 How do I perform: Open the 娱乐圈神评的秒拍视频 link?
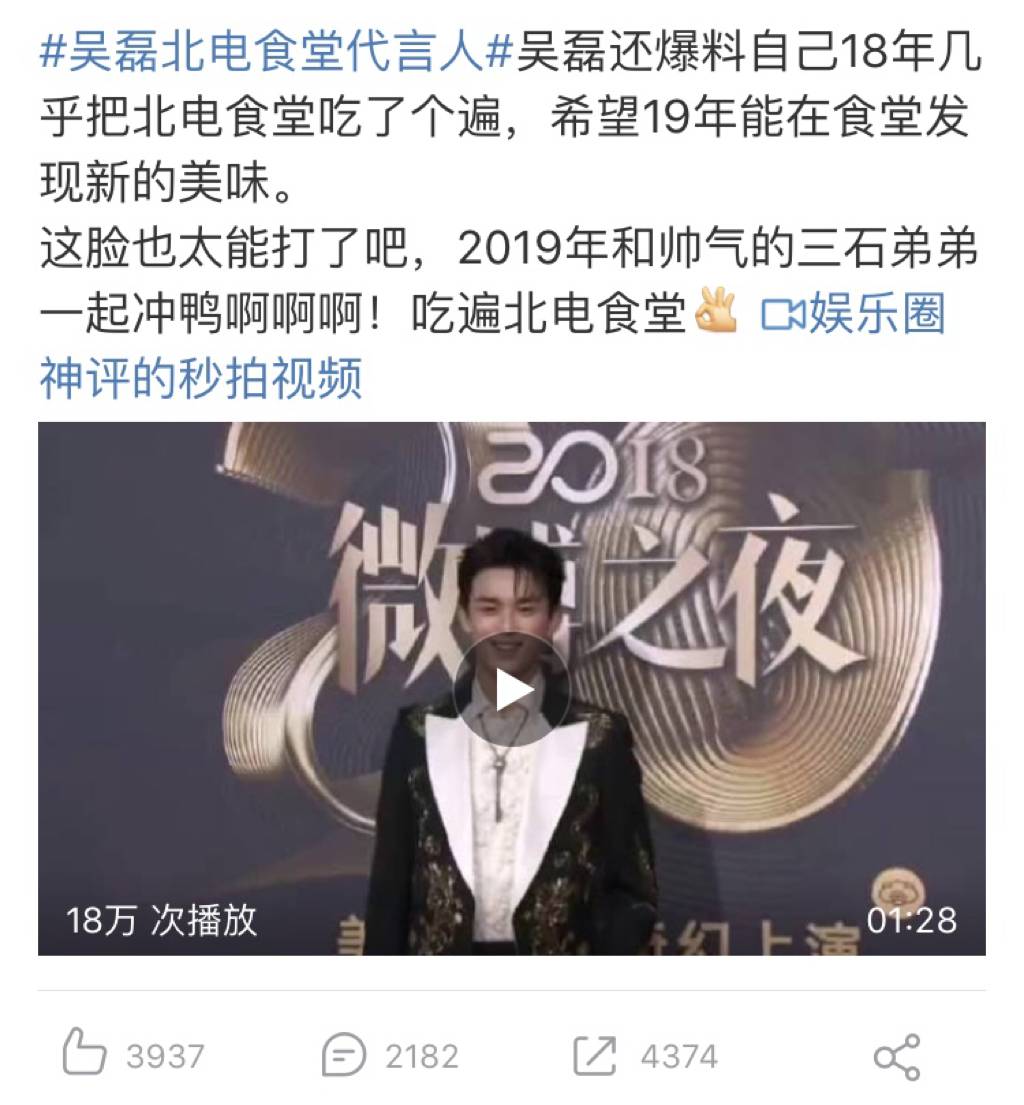[200, 379]
